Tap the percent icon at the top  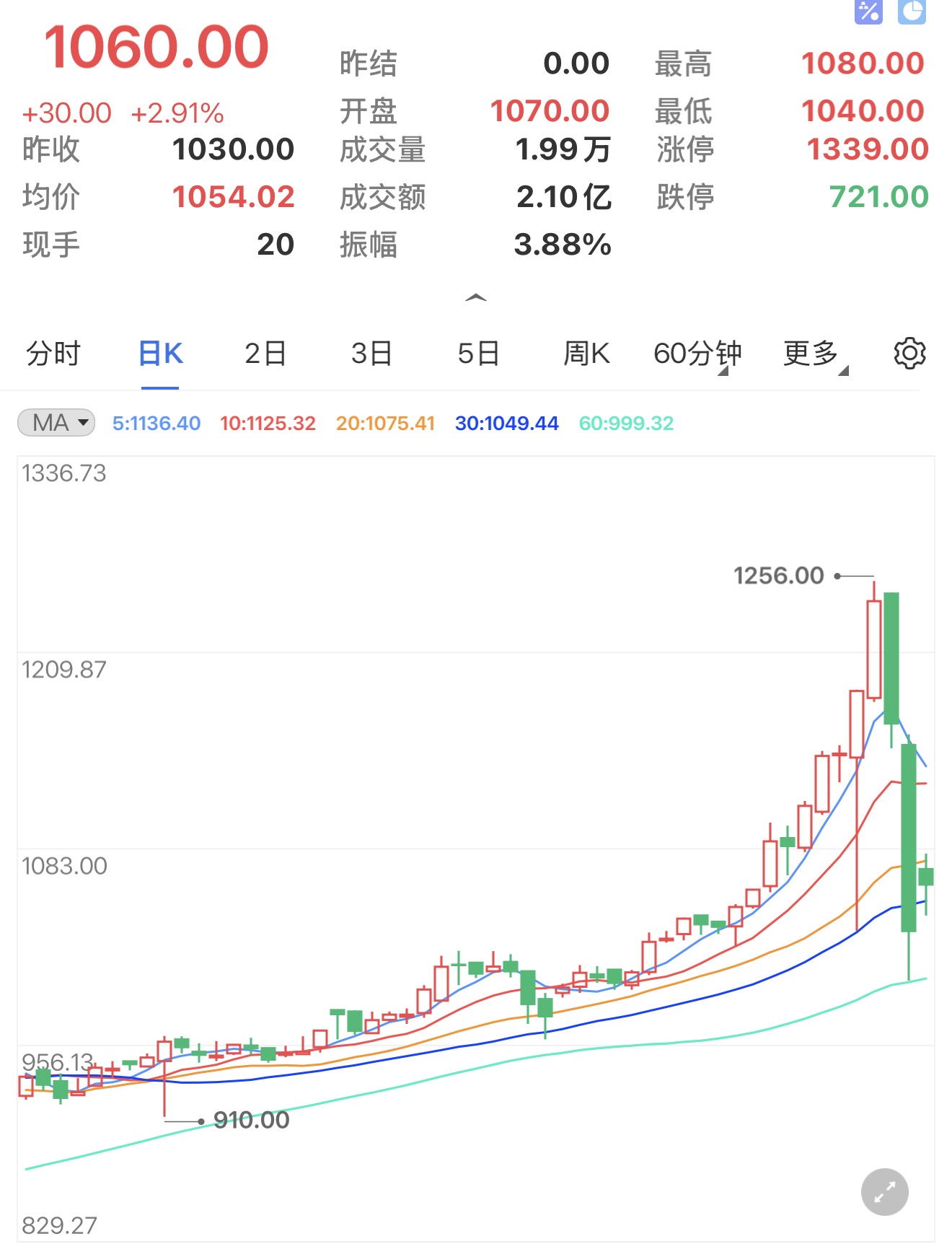tap(868, 11)
